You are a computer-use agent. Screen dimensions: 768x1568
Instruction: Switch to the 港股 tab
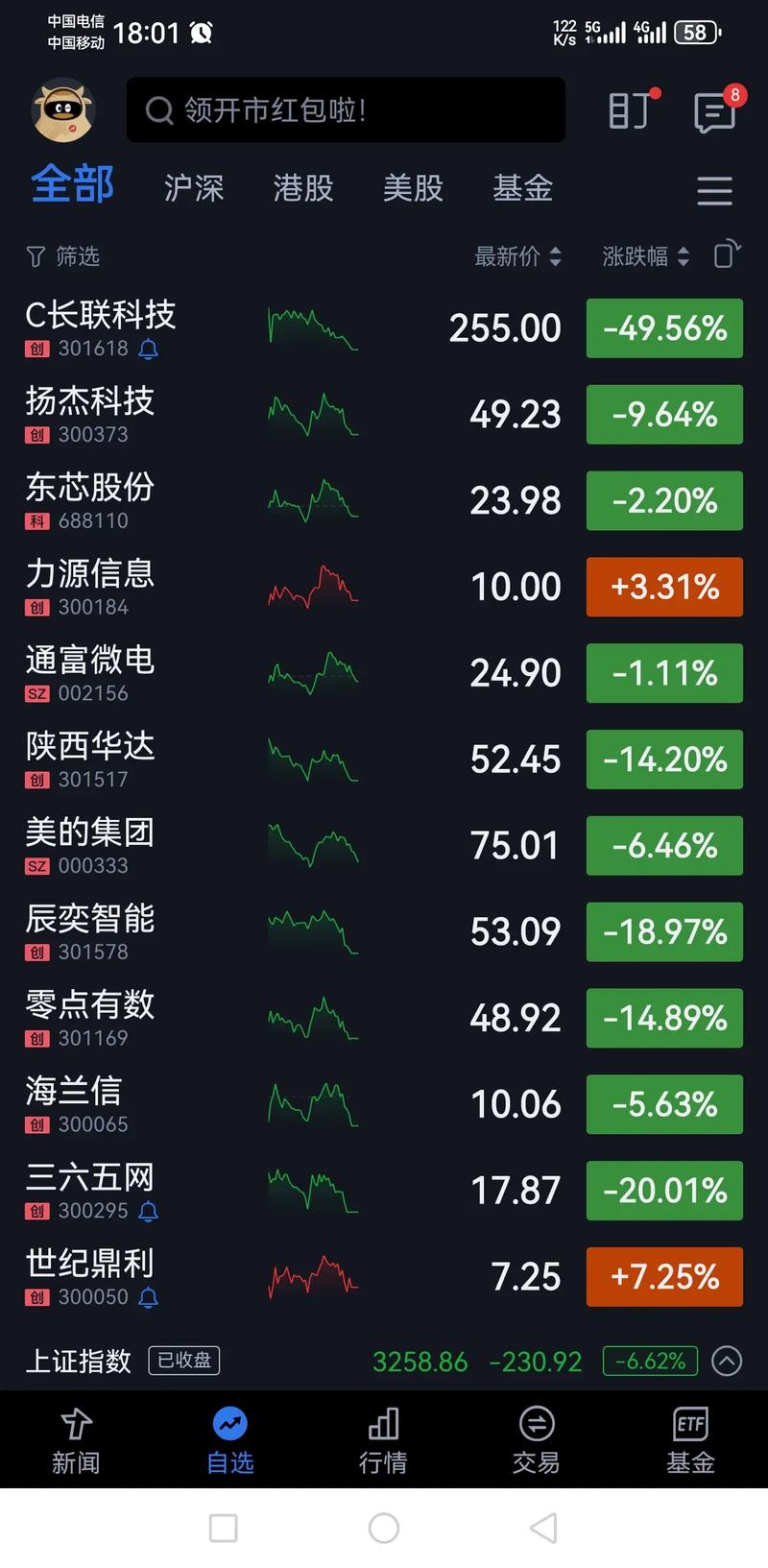point(302,188)
